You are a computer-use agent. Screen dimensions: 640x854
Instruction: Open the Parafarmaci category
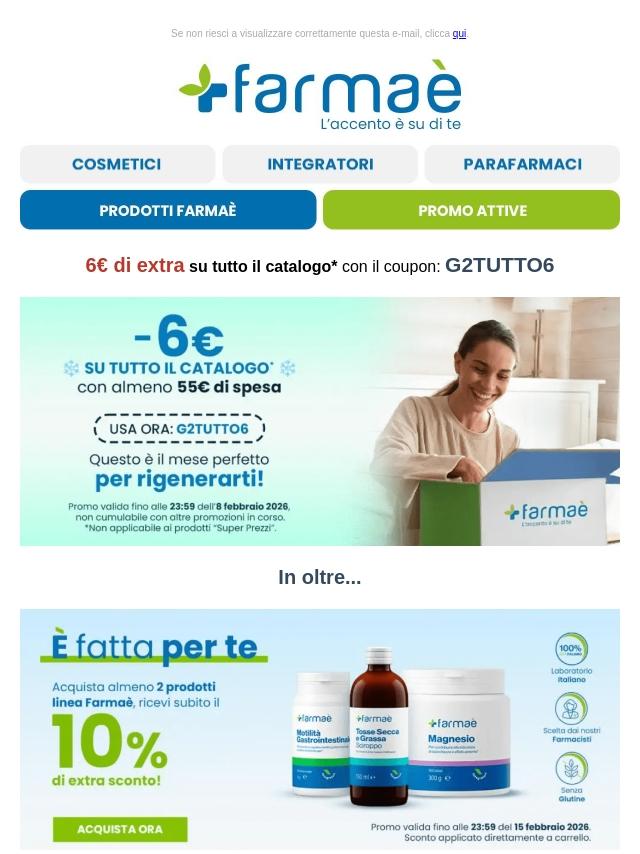(x=522, y=164)
